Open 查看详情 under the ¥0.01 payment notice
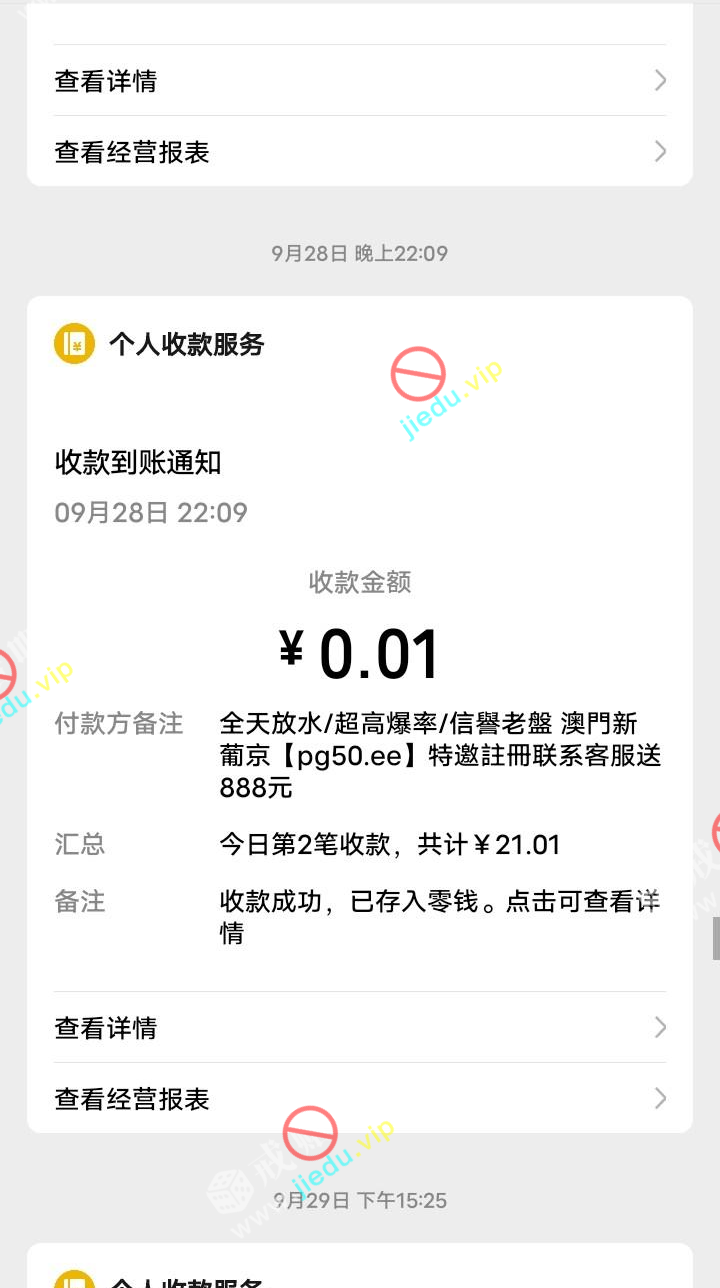 (x=359, y=1027)
